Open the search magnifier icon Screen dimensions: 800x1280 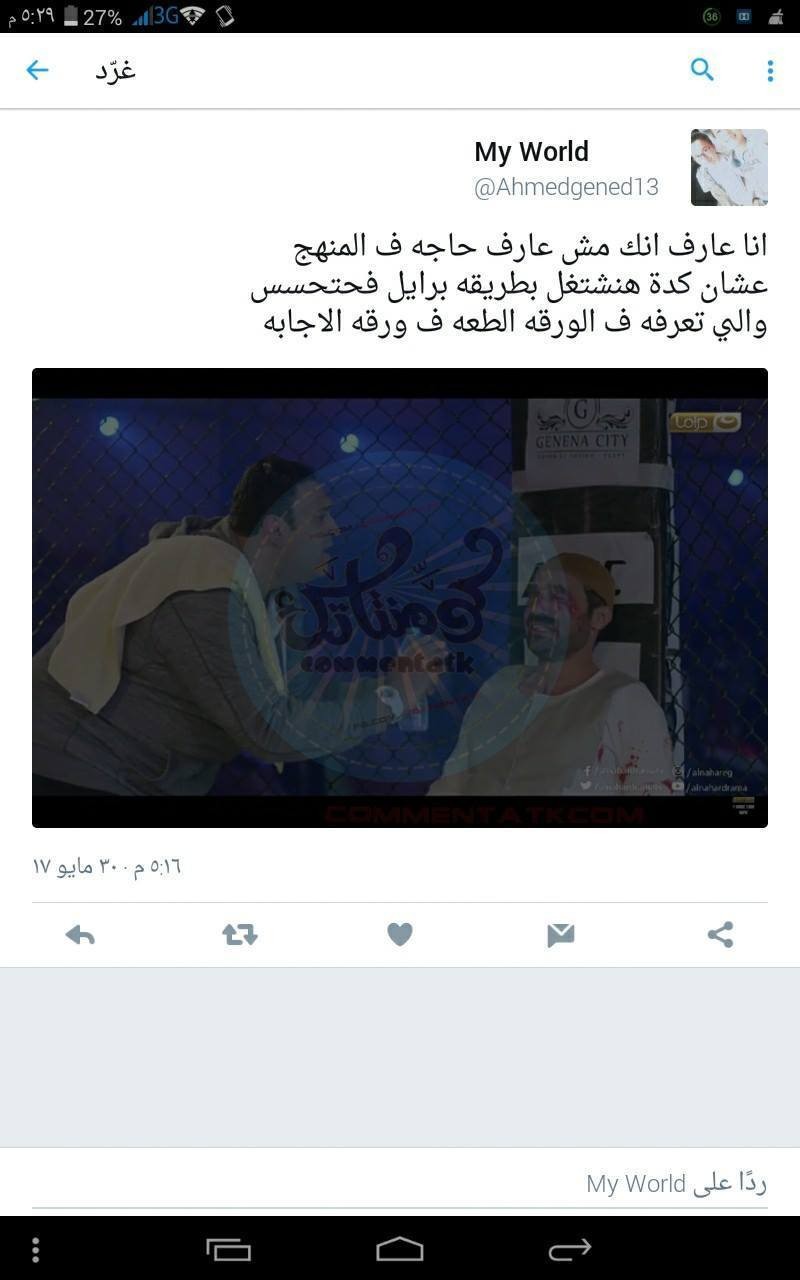703,70
